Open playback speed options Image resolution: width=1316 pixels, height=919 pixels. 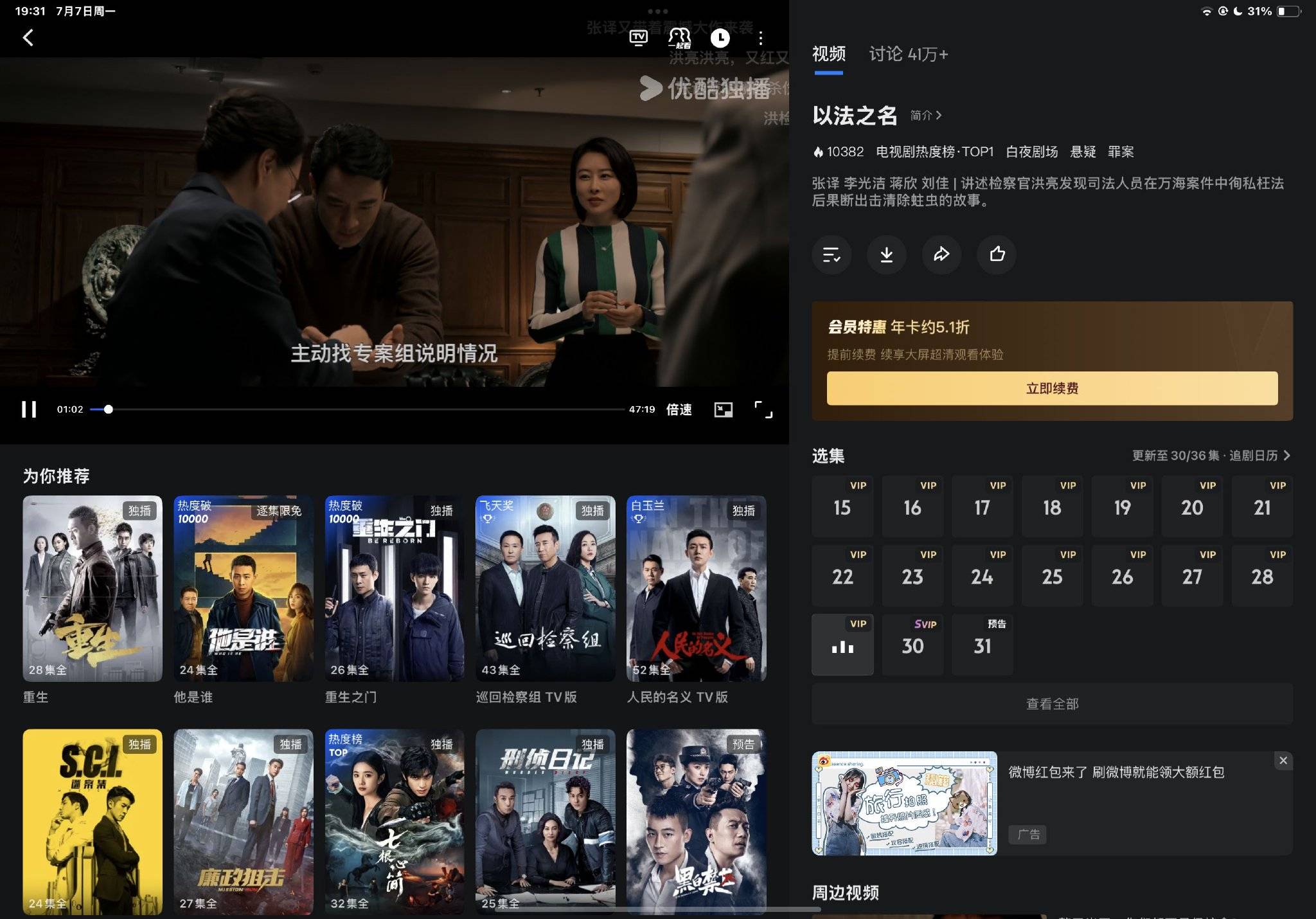click(679, 409)
